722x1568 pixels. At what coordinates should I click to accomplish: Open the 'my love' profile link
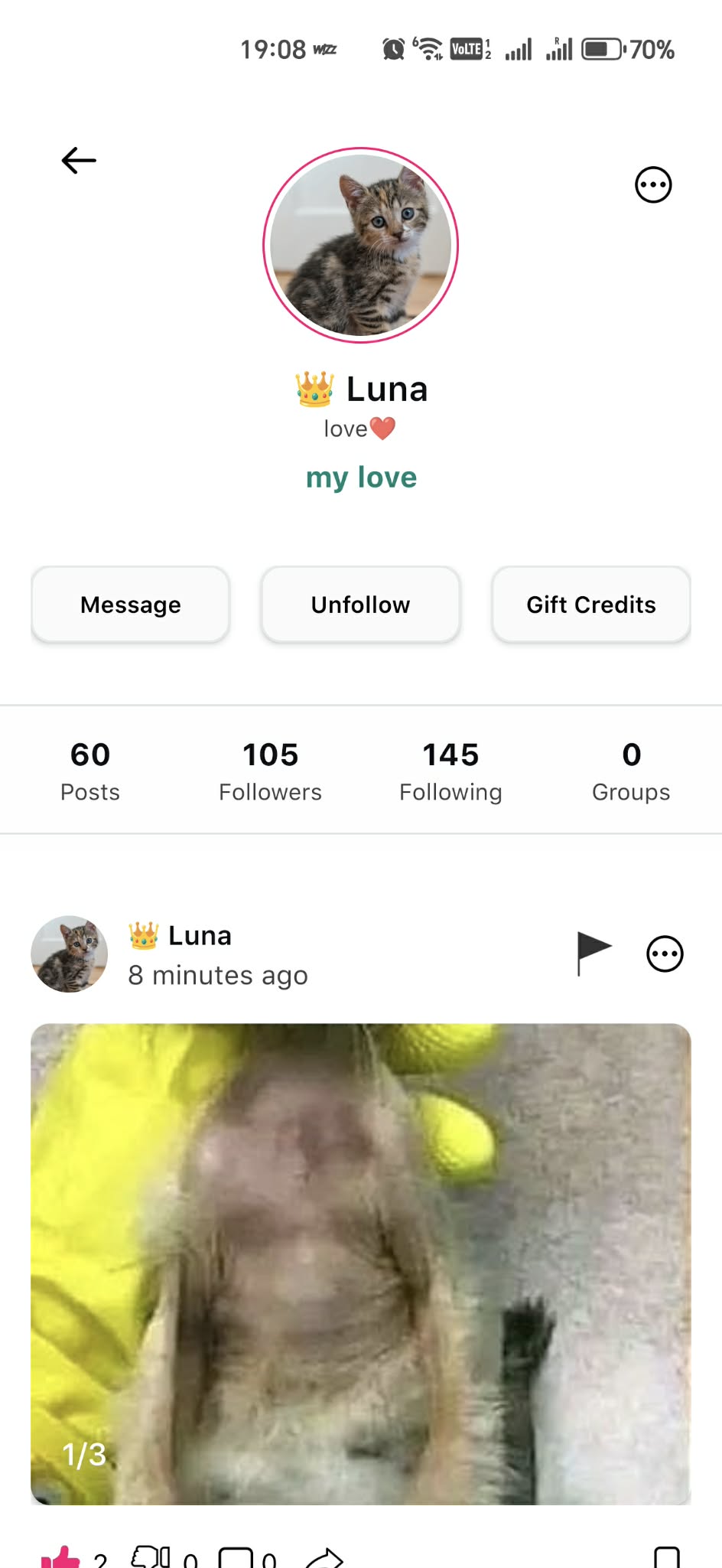click(360, 477)
